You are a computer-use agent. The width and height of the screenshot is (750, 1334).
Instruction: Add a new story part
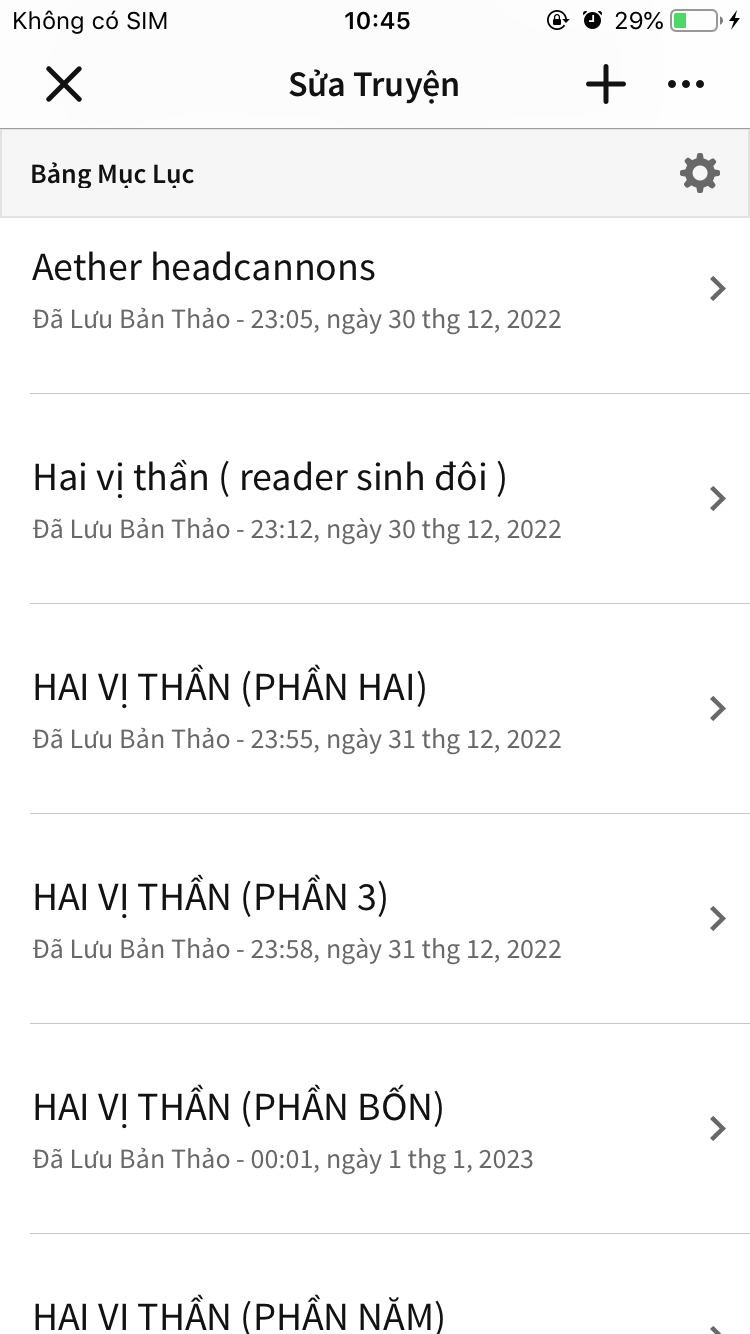point(605,85)
